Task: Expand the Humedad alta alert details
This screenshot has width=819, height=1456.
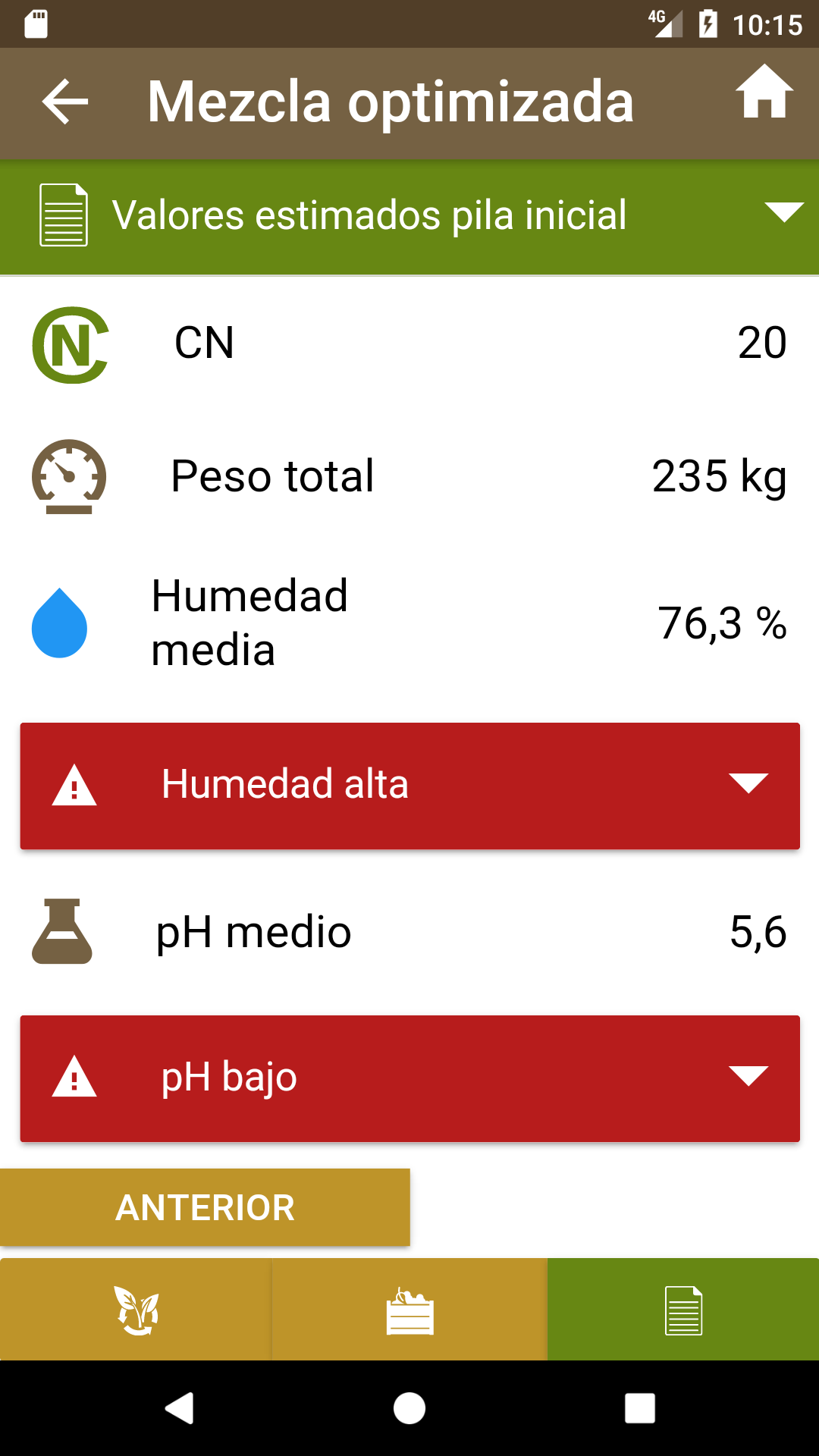Action: (x=748, y=786)
